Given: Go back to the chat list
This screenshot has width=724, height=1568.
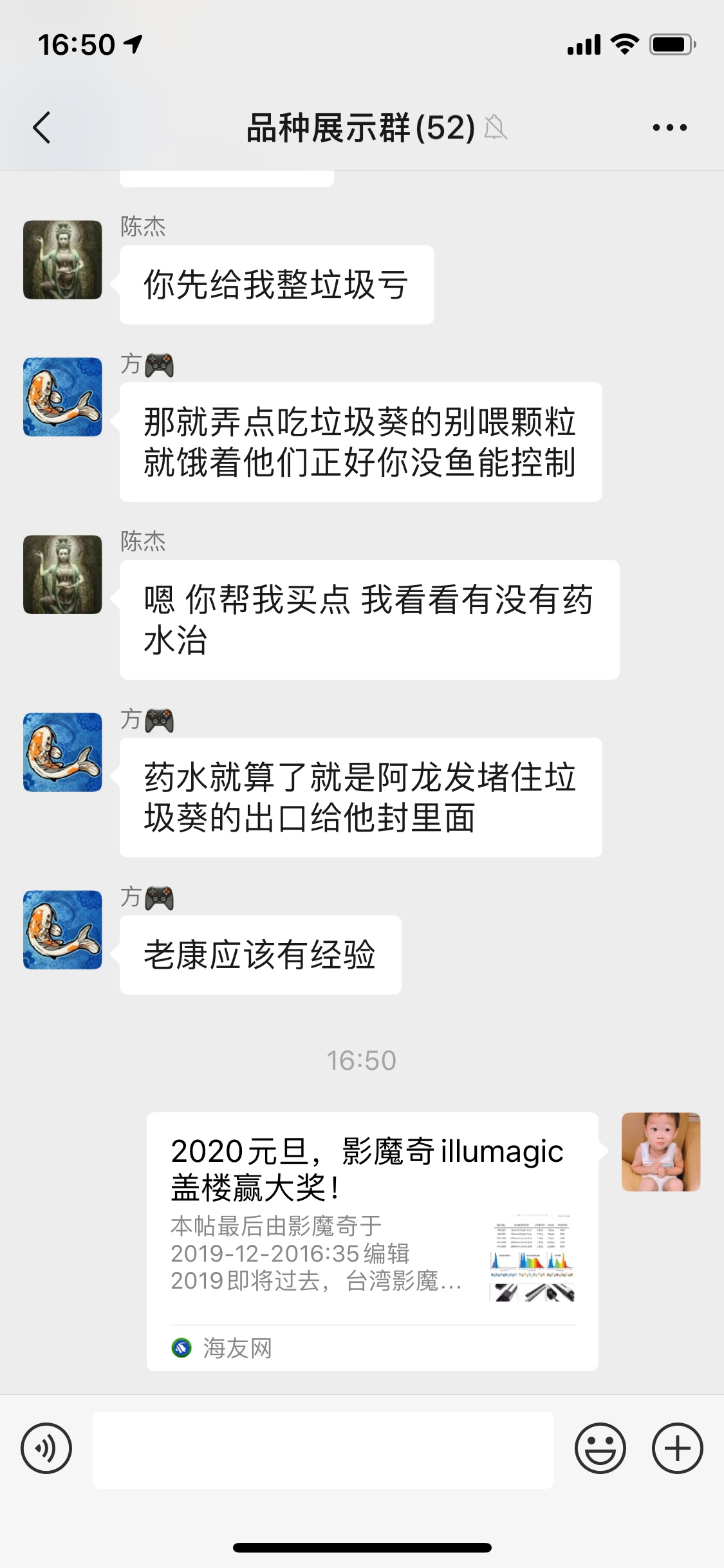Looking at the screenshot, I should [42, 127].
